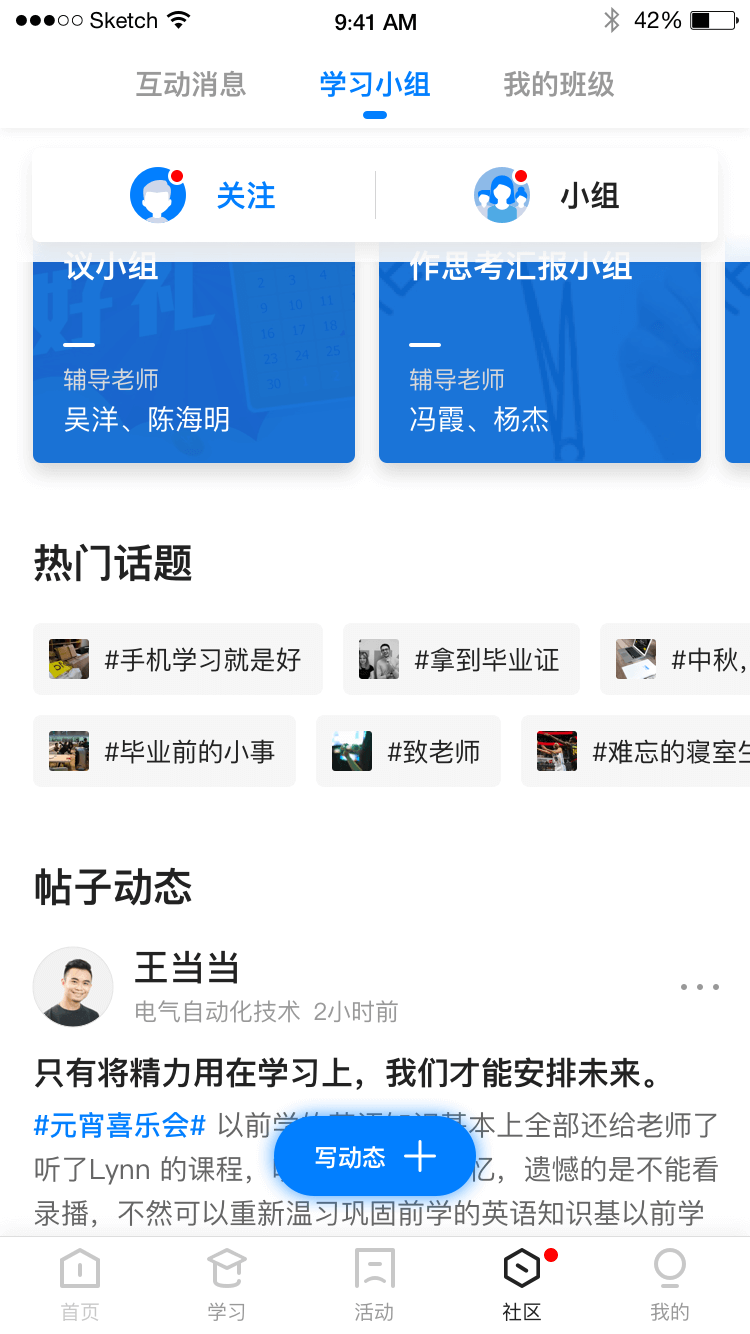Image resolution: width=750 pixels, height=1334 pixels.
Task: Open the more options menu on 王当当's post
Action: coord(699,987)
